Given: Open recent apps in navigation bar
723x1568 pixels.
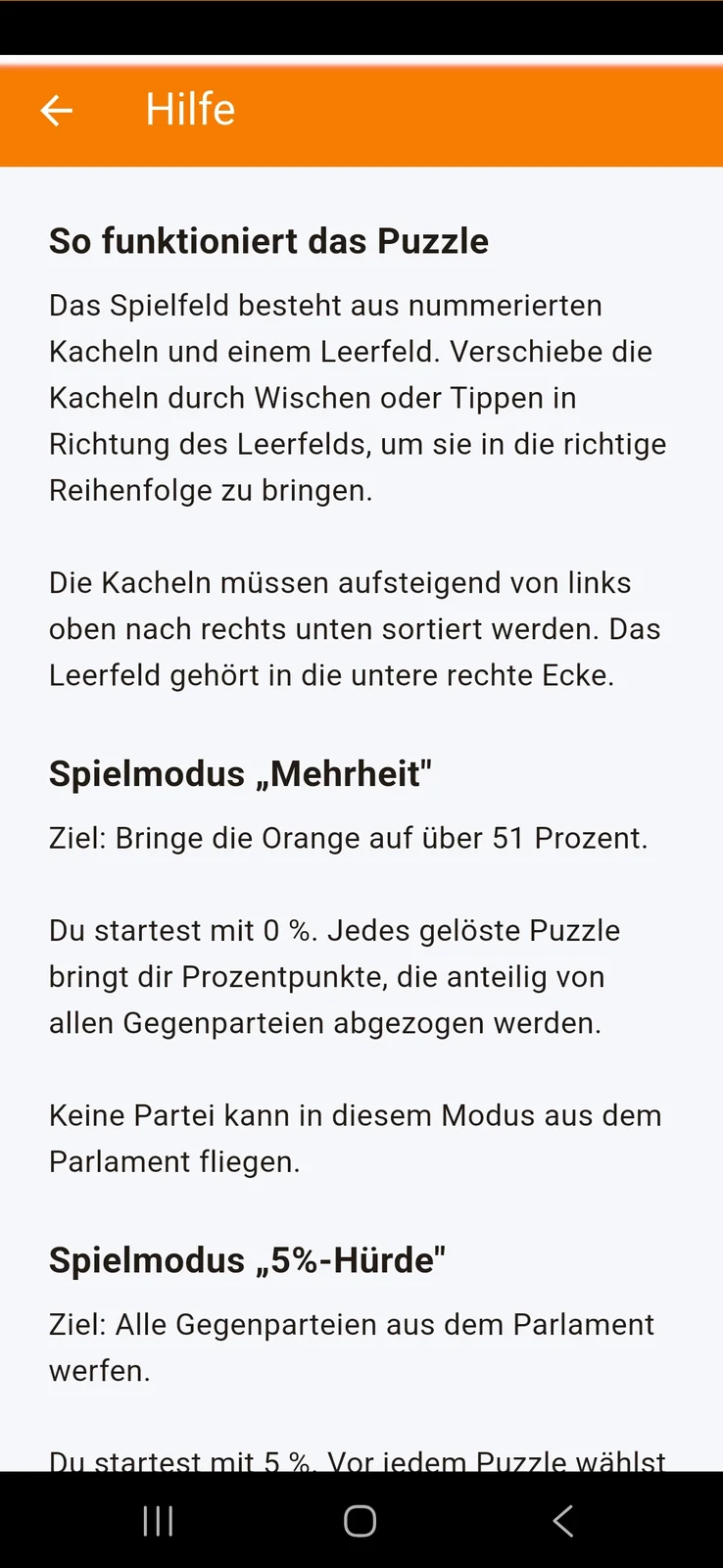Looking at the screenshot, I should 158,1521.
